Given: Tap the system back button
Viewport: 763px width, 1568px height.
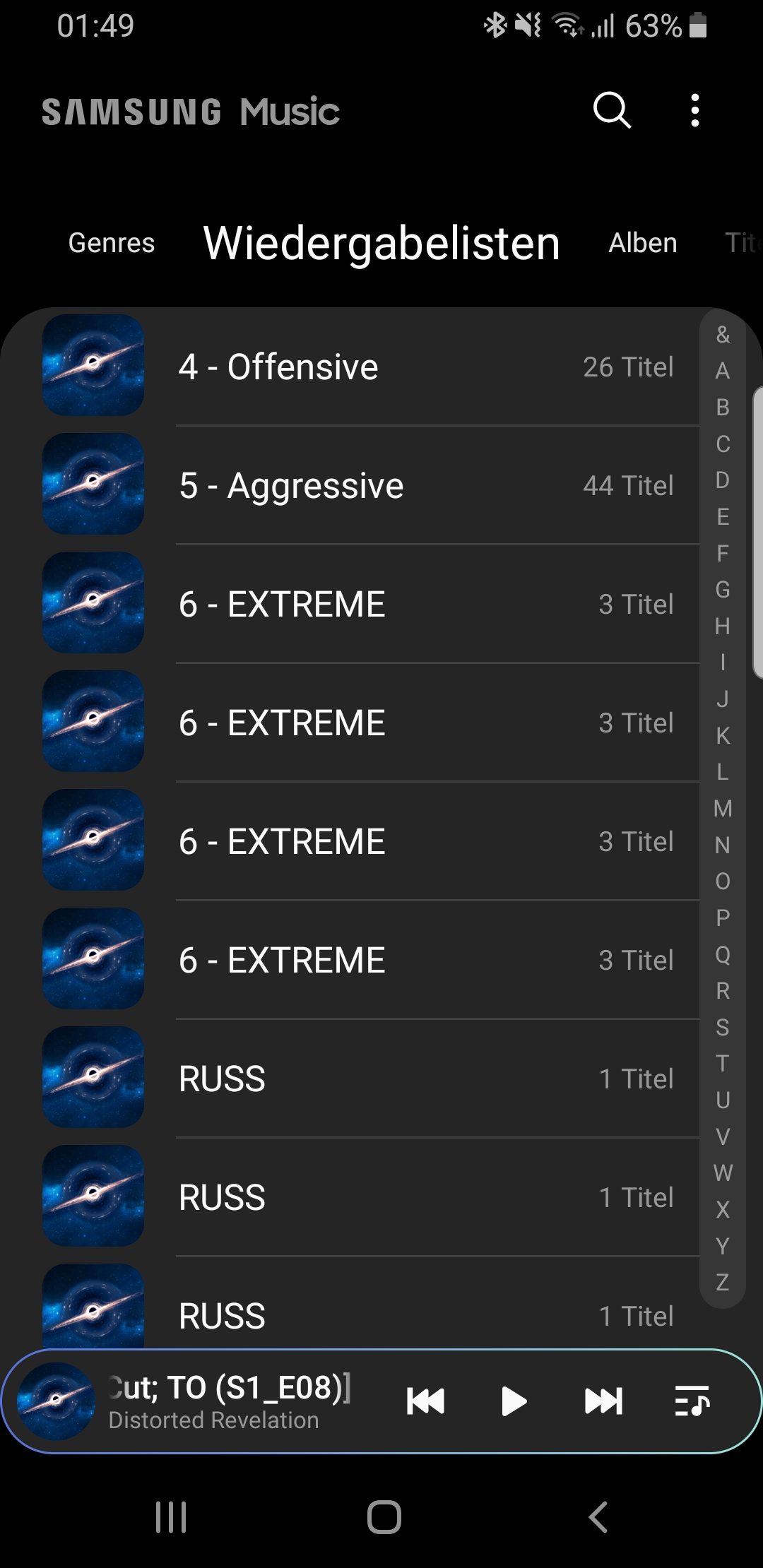Looking at the screenshot, I should (598, 1516).
